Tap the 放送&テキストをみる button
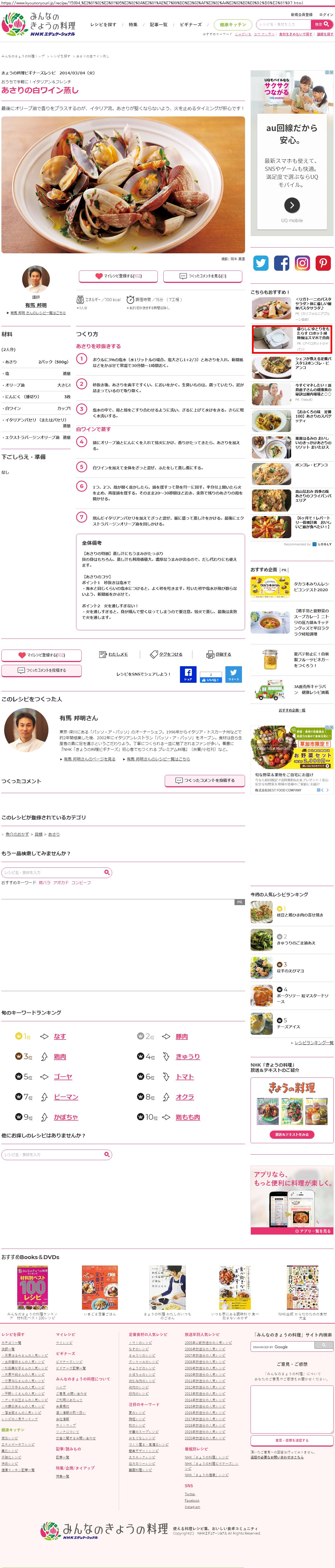This screenshot has height=1568, width=335. (x=292, y=1135)
